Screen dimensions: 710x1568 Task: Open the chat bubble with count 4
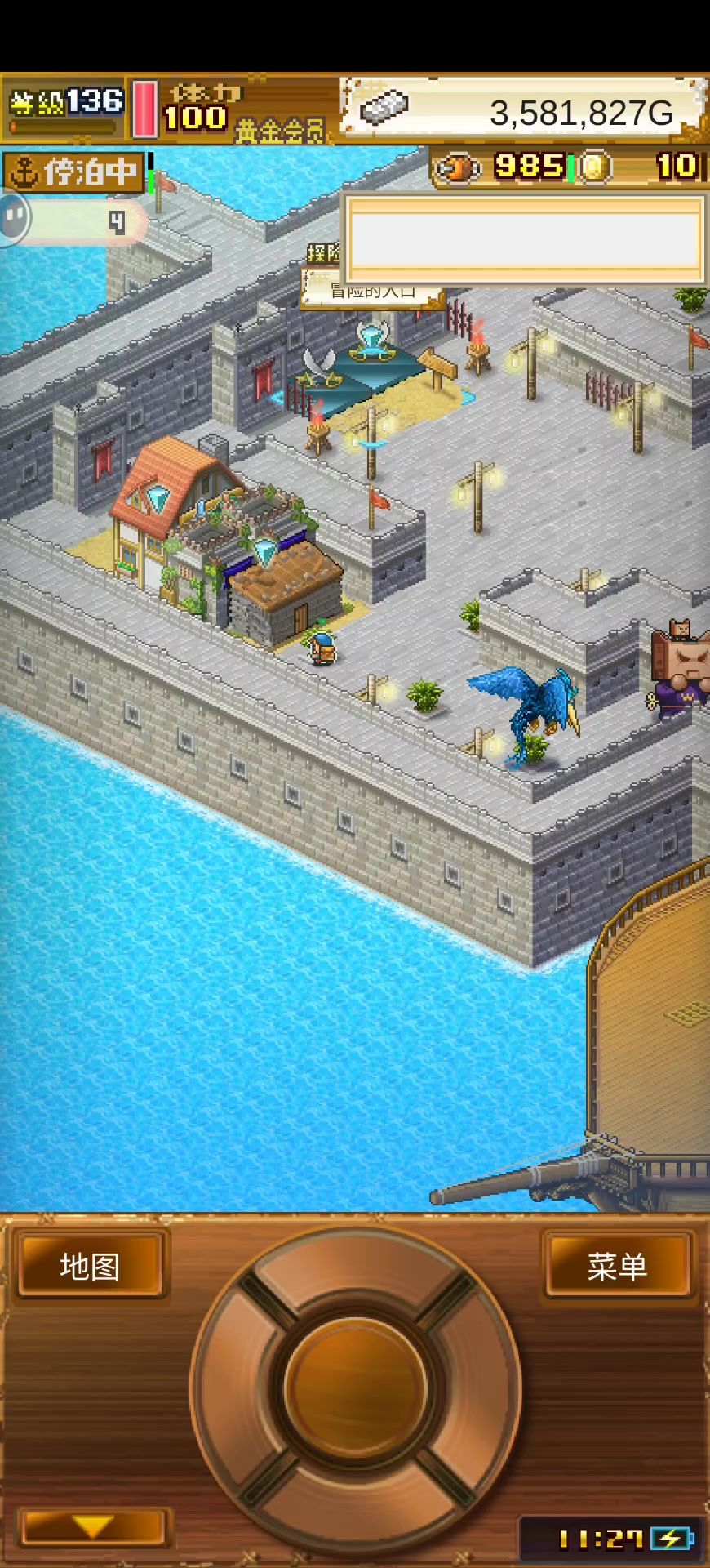(73, 220)
